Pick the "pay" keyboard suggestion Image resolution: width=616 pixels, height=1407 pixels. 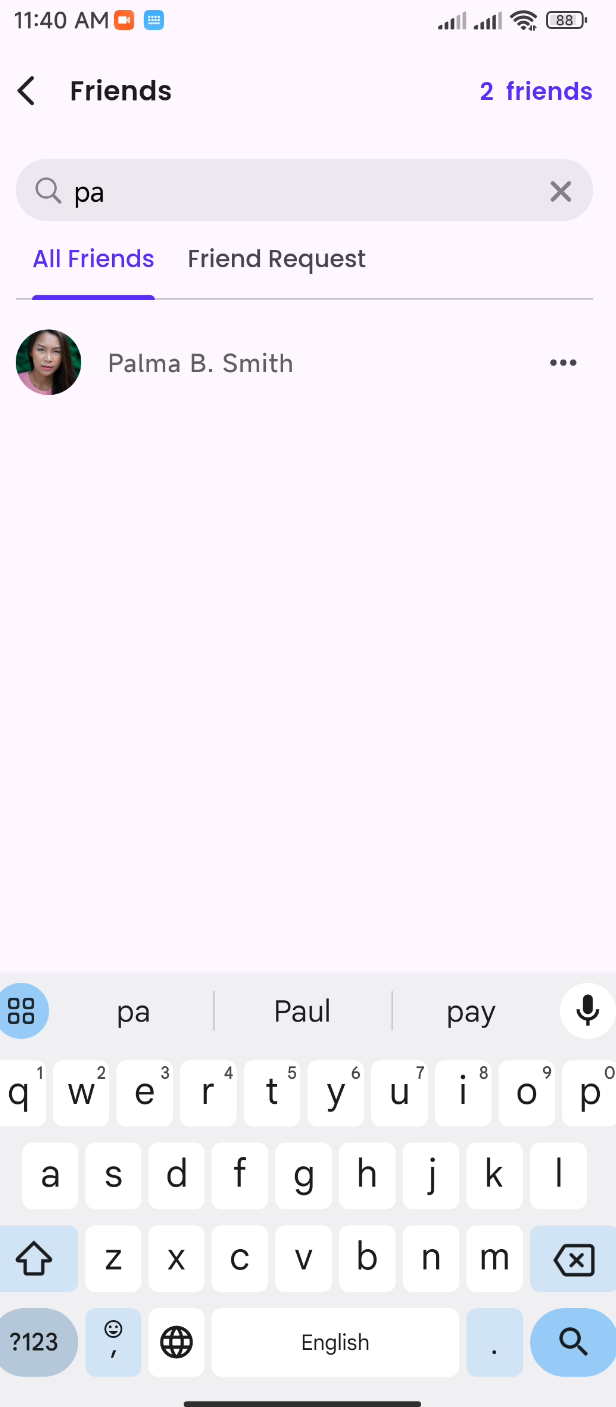coord(471,1011)
